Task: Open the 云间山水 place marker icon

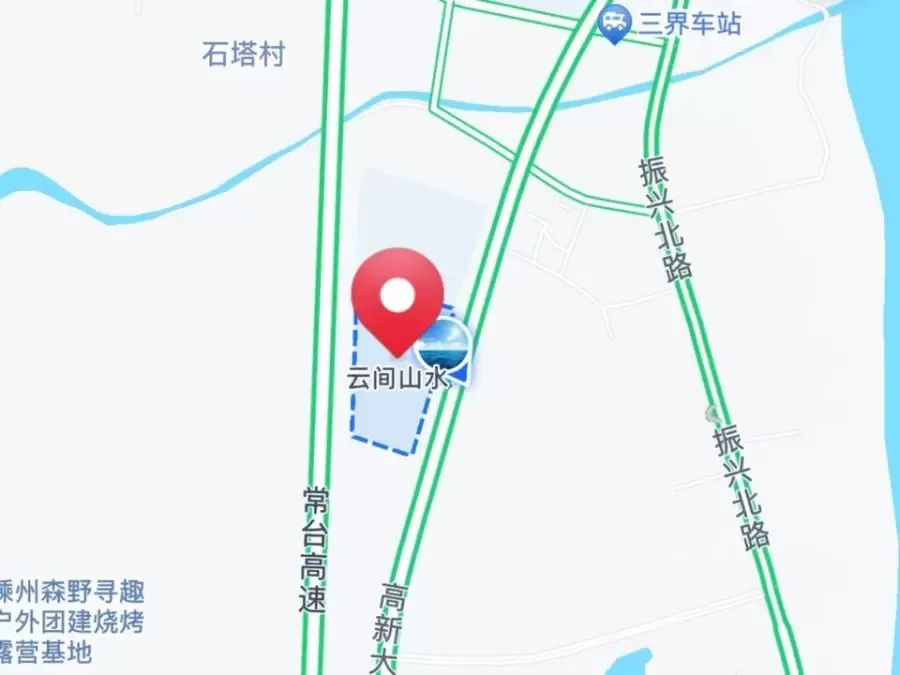Action: click(x=442, y=347)
